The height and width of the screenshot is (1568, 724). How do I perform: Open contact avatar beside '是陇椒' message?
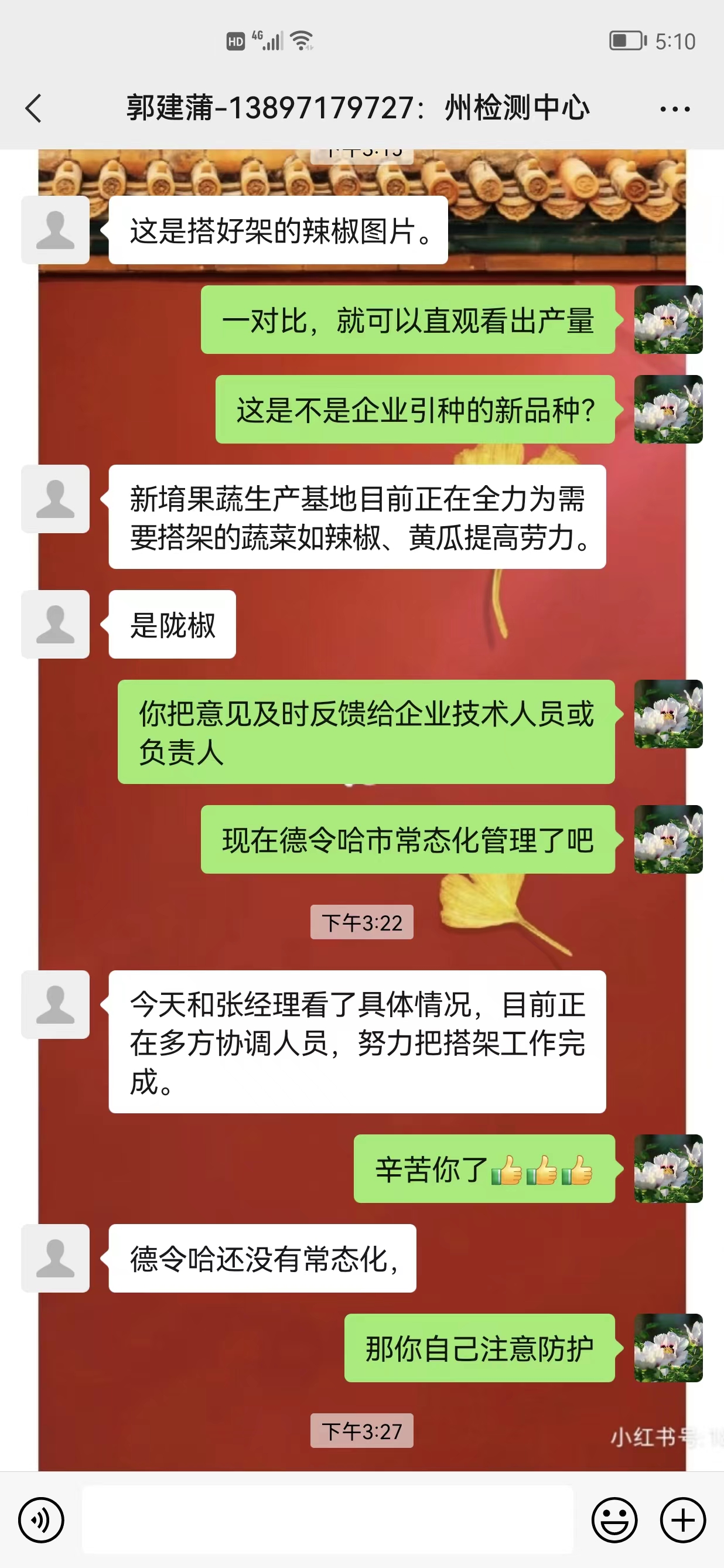point(56,624)
